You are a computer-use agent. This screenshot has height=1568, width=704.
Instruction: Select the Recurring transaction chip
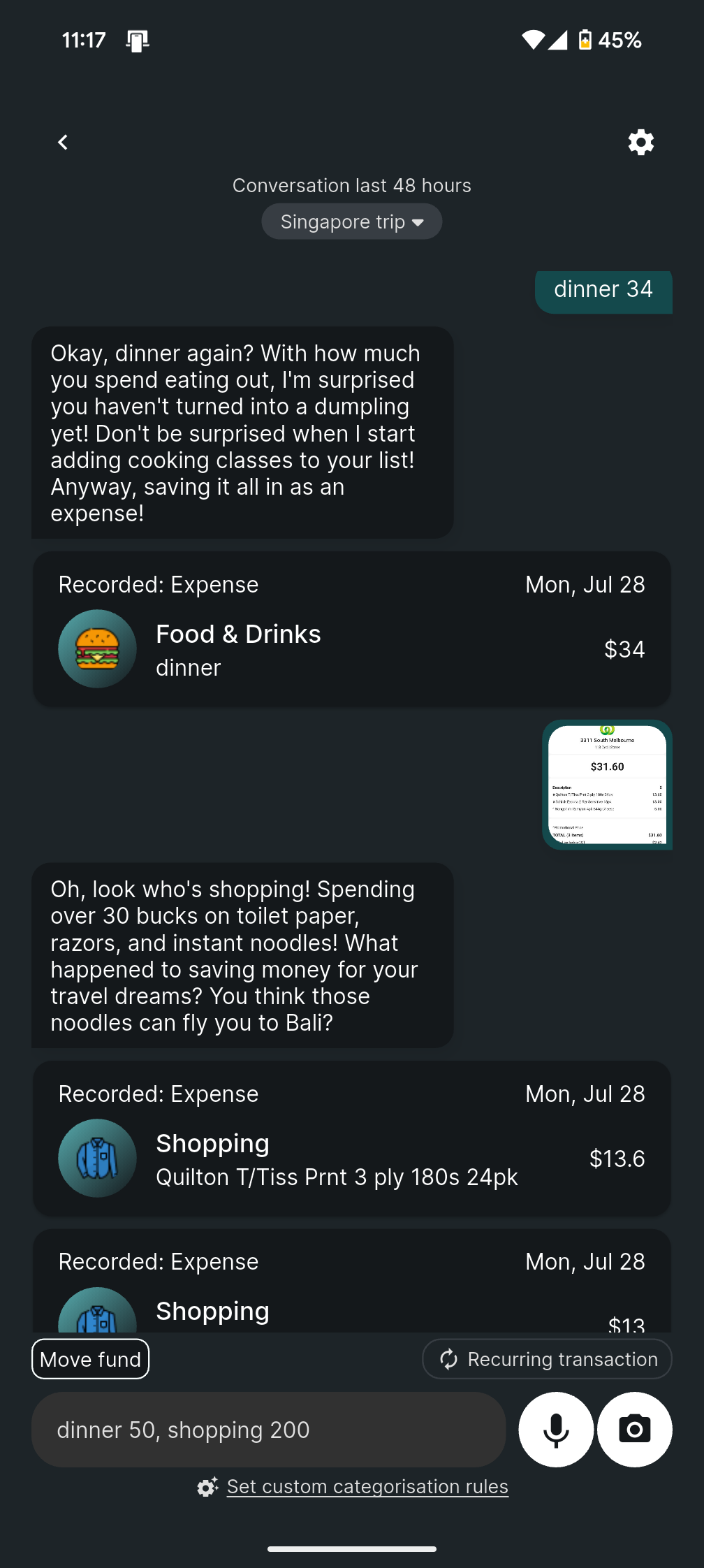click(547, 1359)
